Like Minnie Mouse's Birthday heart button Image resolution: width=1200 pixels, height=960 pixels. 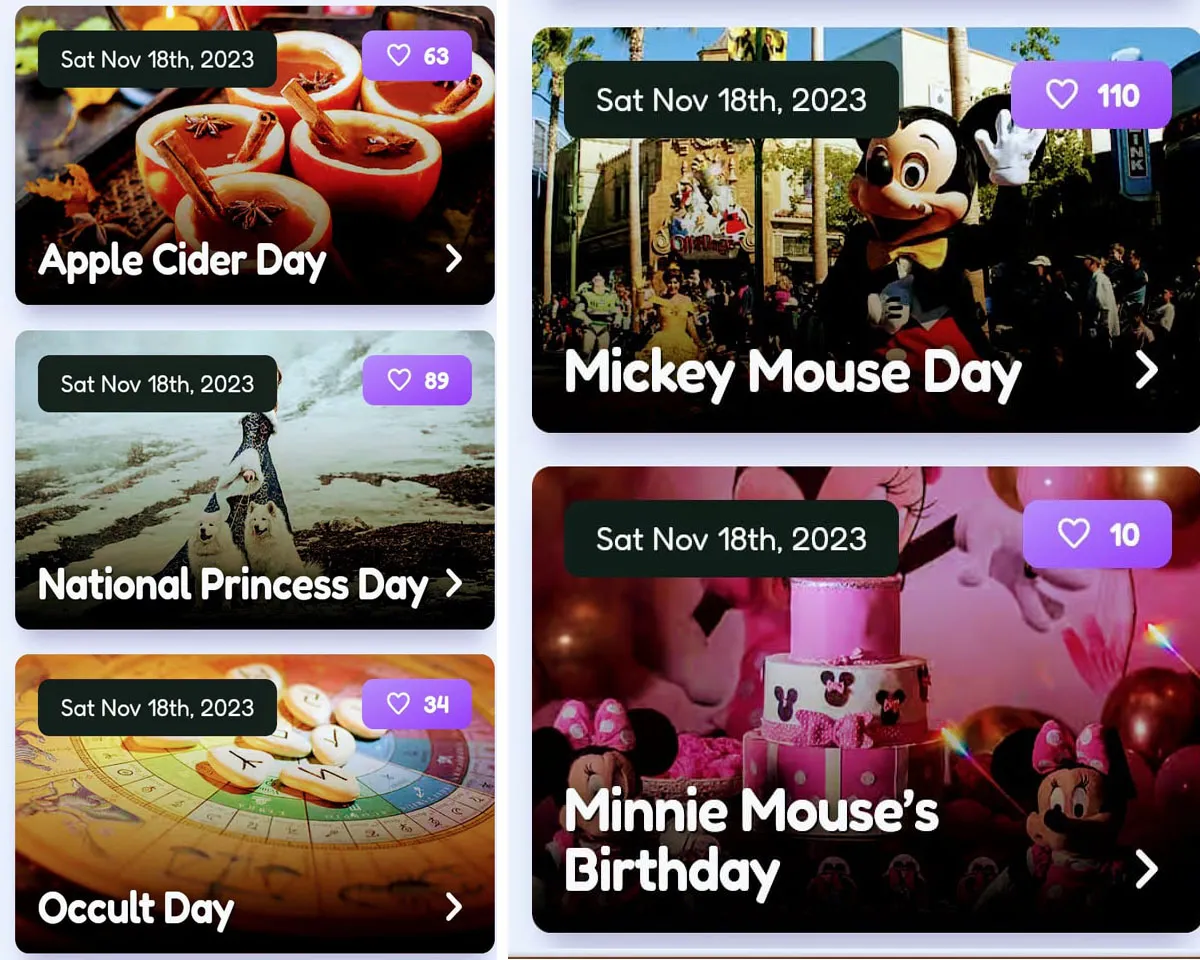click(1097, 534)
